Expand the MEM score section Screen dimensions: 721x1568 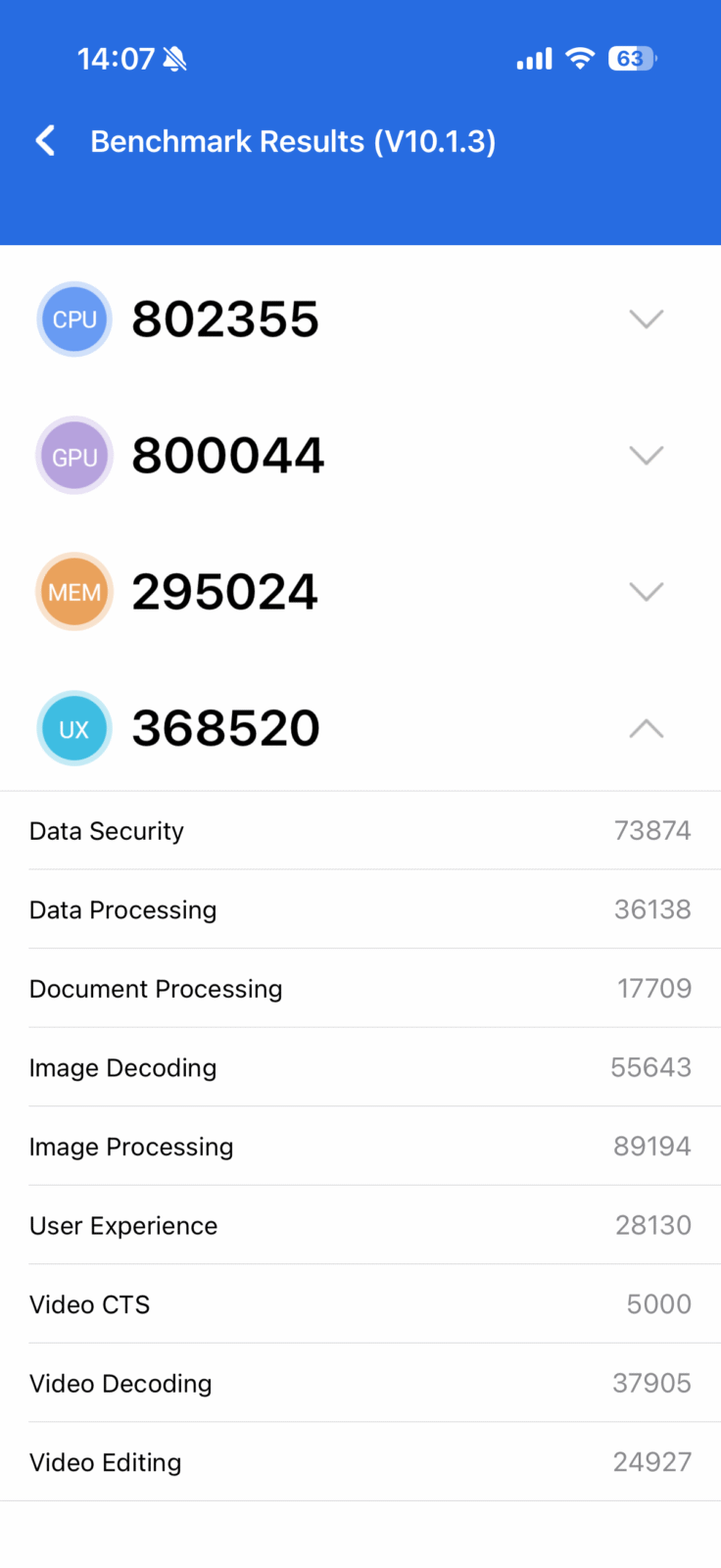click(x=646, y=592)
